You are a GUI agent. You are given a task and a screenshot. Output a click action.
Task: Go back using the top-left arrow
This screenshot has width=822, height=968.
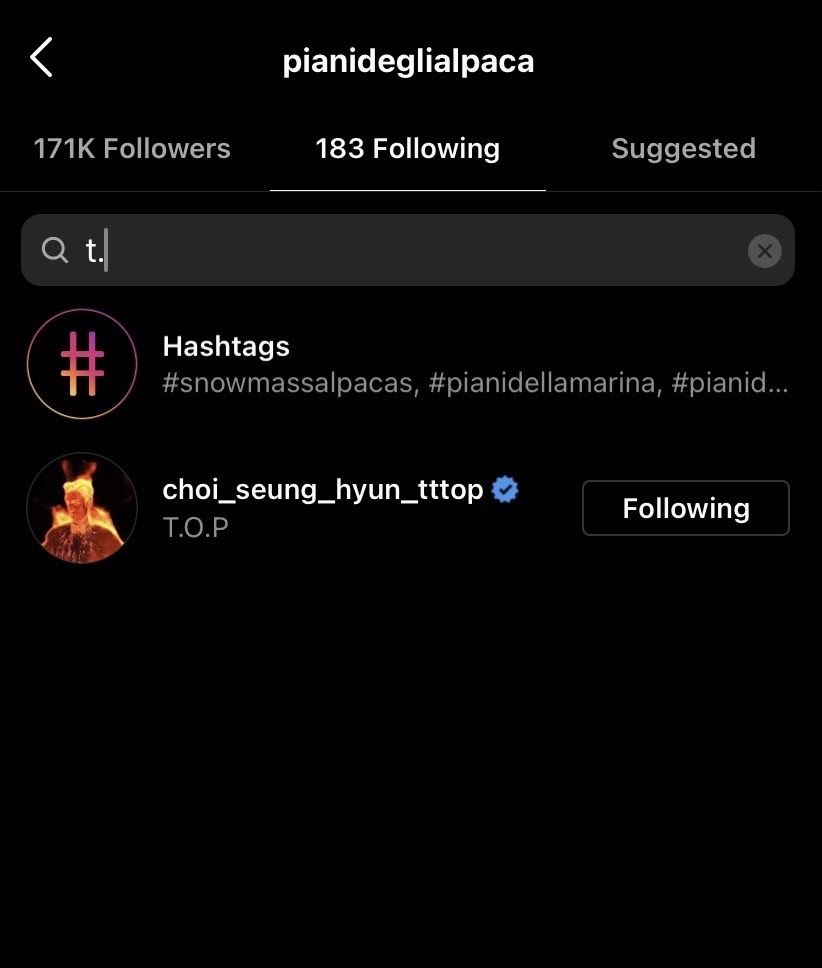click(x=41, y=59)
